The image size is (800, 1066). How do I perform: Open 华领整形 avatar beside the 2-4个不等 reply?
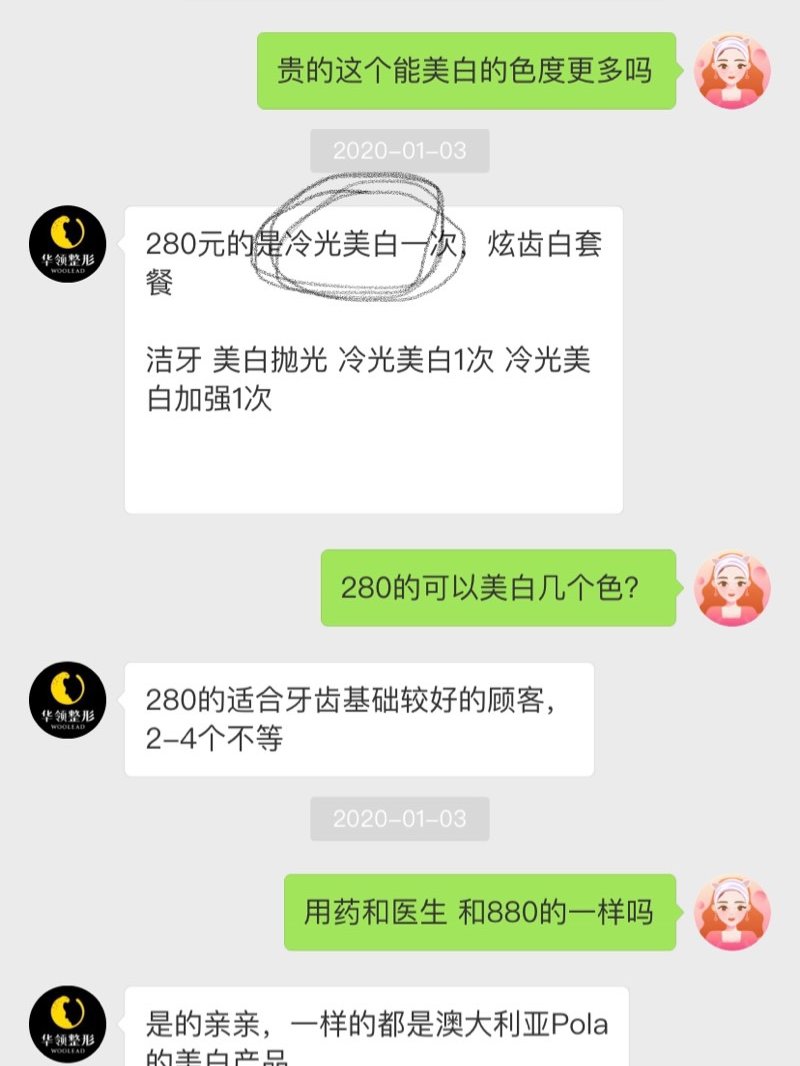pyautogui.click(x=67, y=700)
